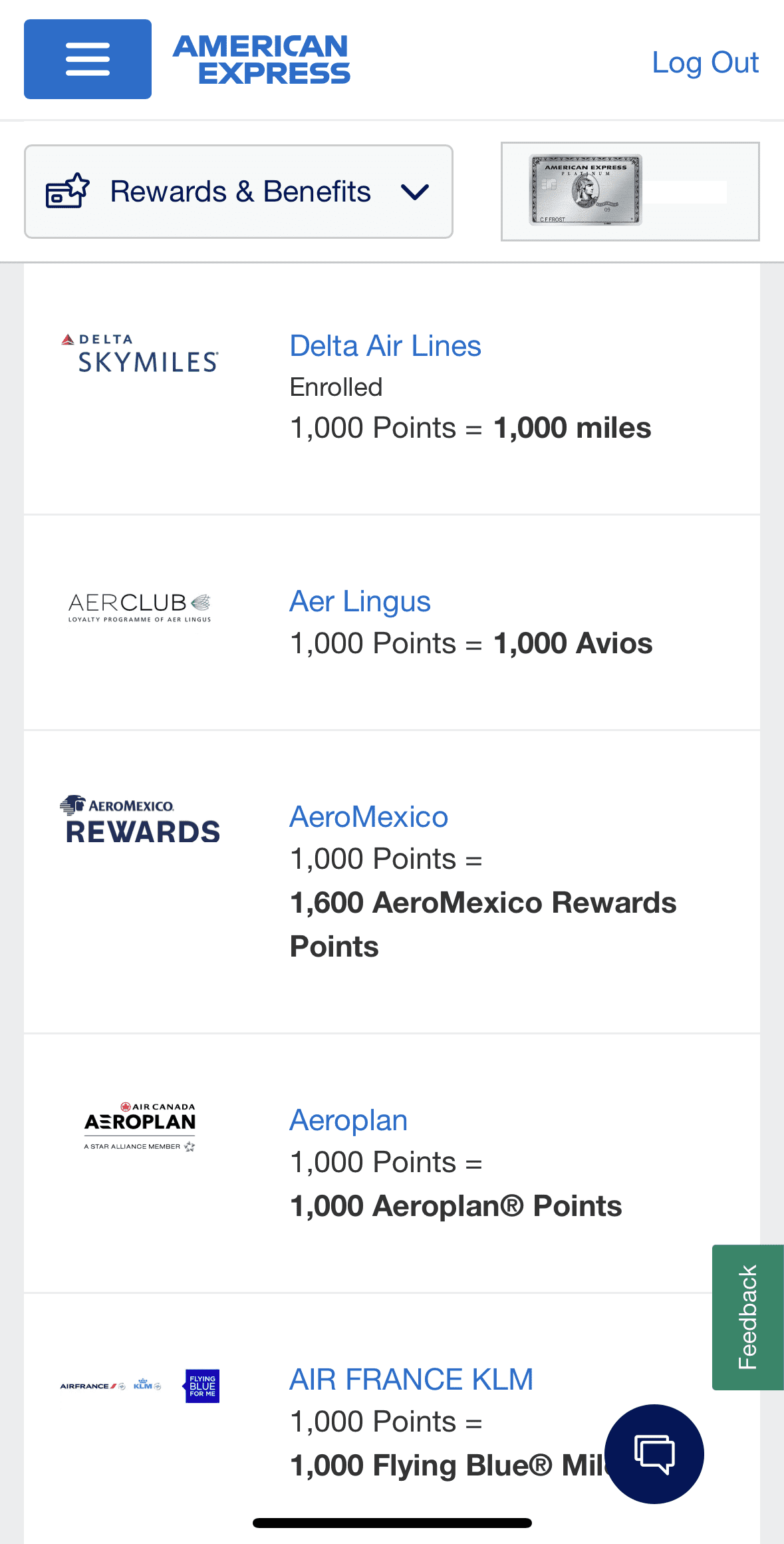Click the AeroMexico transfer partner link
Screen dimensions: 784x1544
368,817
